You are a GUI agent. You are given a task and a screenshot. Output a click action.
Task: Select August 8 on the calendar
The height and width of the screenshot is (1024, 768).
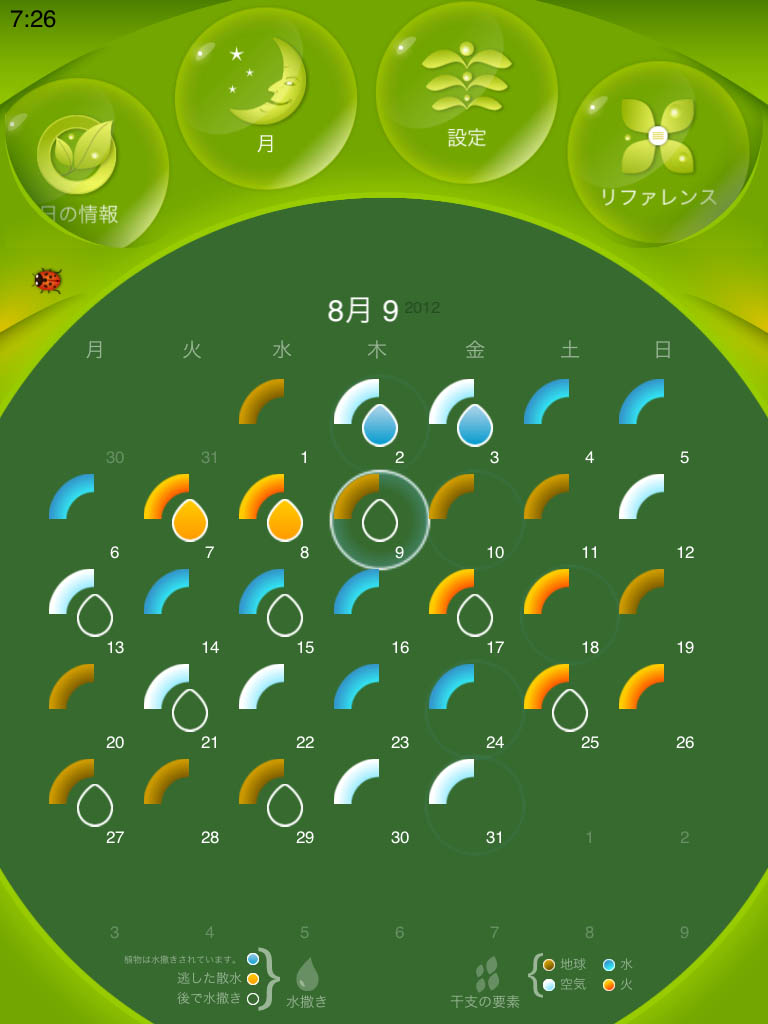pyautogui.click(x=284, y=520)
